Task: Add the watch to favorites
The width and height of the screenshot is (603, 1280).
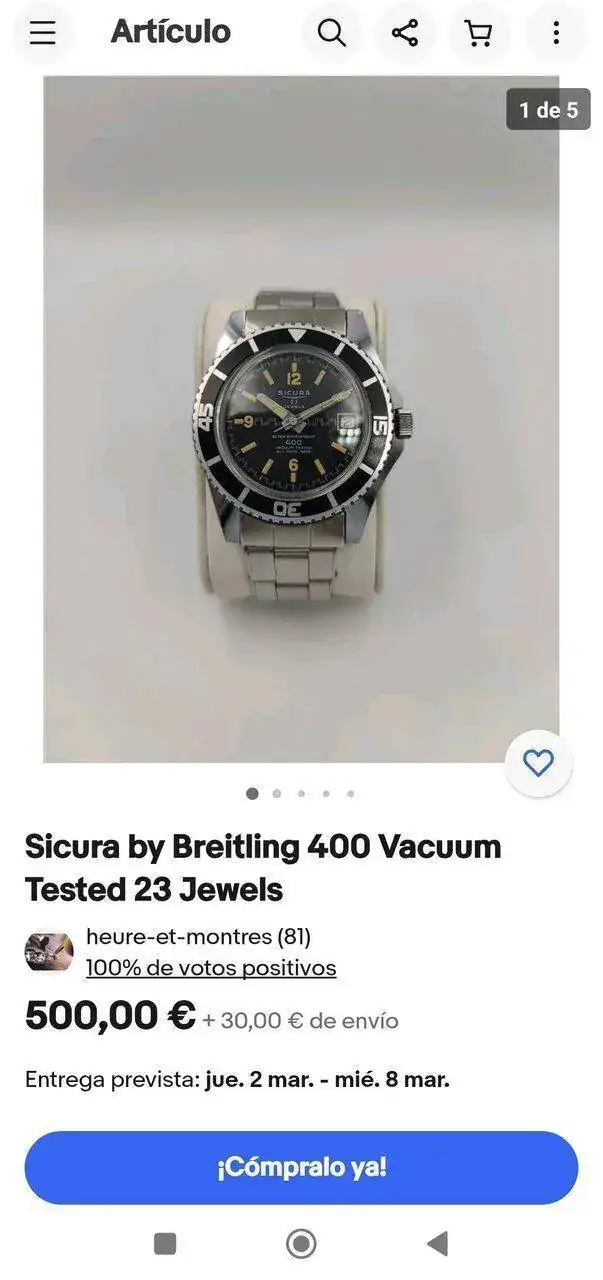Action: coord(538,764)
